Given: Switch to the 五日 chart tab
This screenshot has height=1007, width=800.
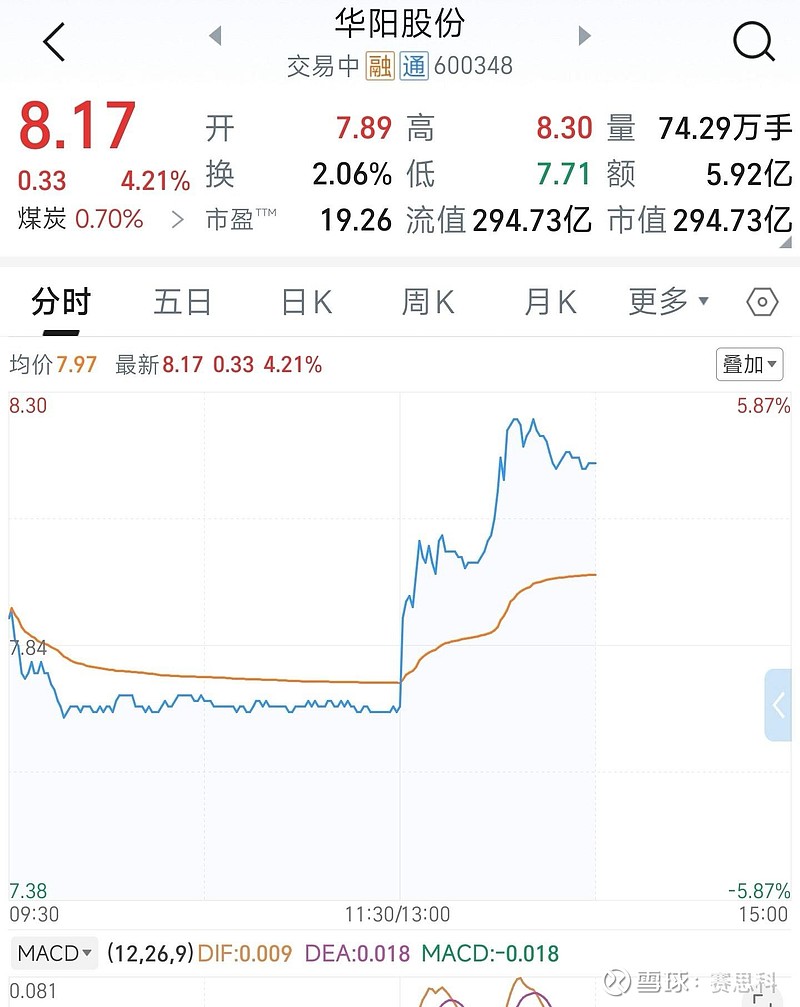Looking at the screenshot, I should (x=182, y=301).
